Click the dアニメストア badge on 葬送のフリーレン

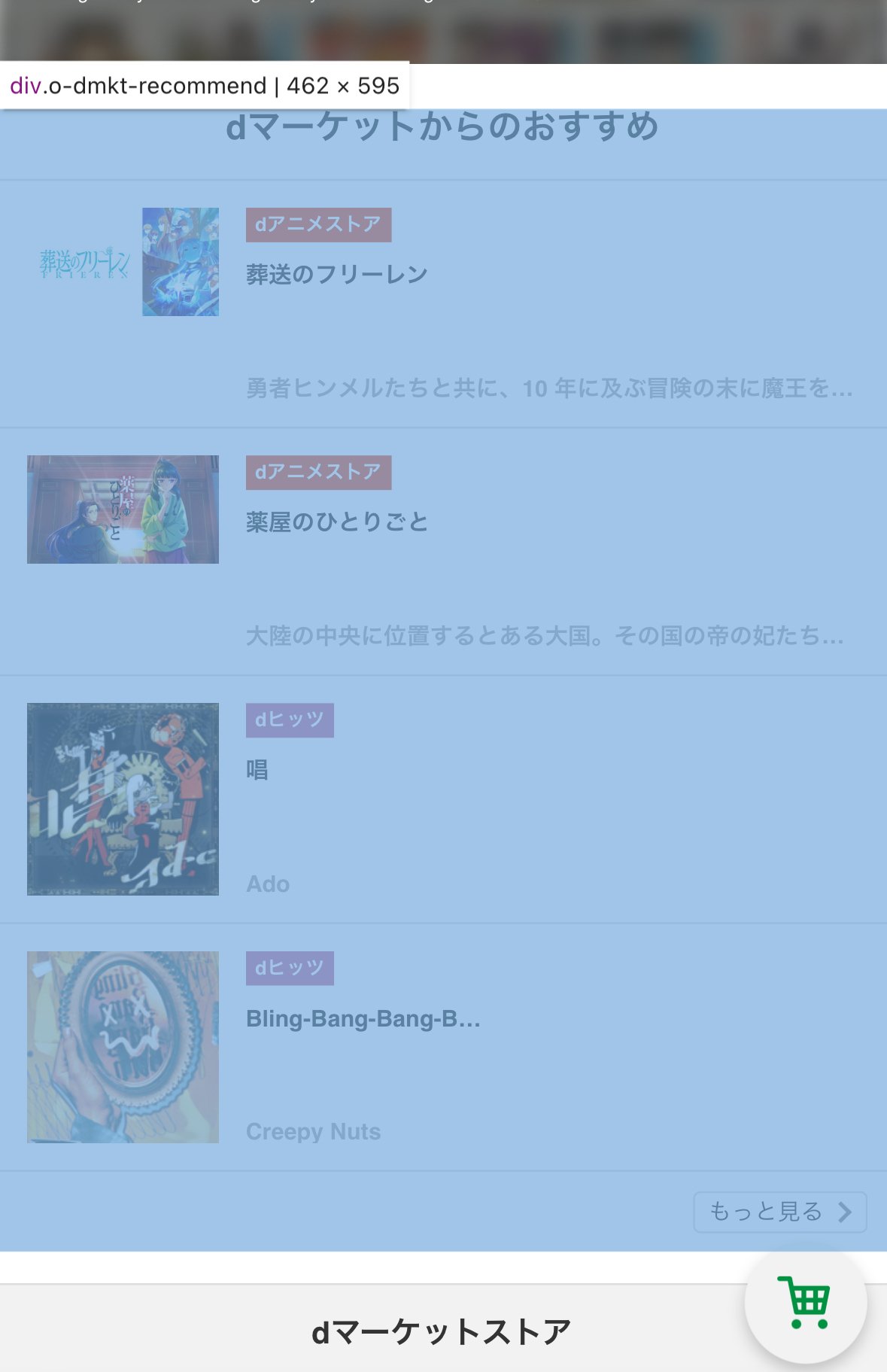[x=319, y=224]
